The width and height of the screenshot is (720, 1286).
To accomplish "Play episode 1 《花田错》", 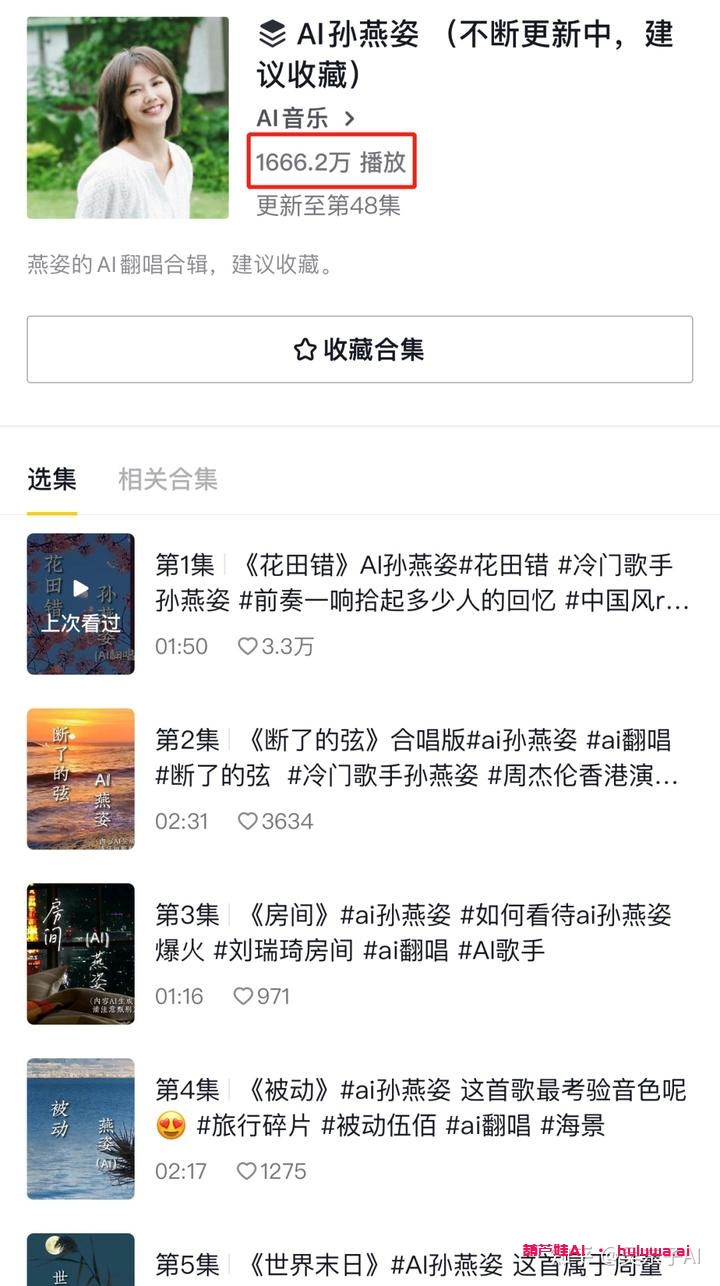I will (x=81, y=603).
